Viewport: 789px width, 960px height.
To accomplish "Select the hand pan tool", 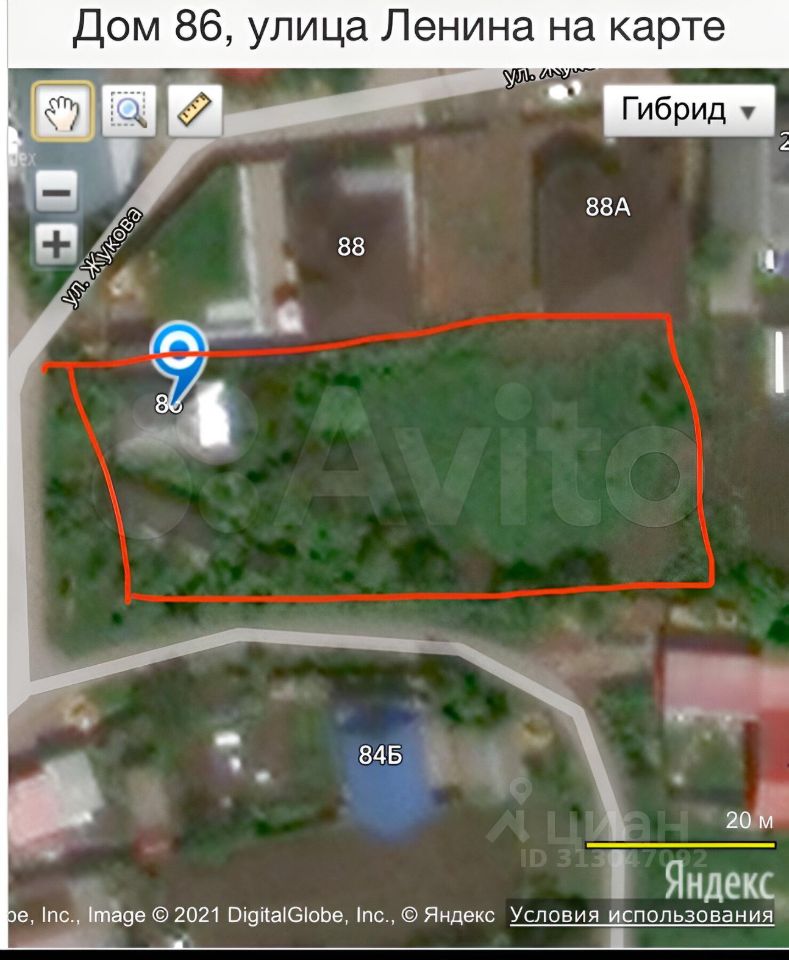I will [64, 110].
